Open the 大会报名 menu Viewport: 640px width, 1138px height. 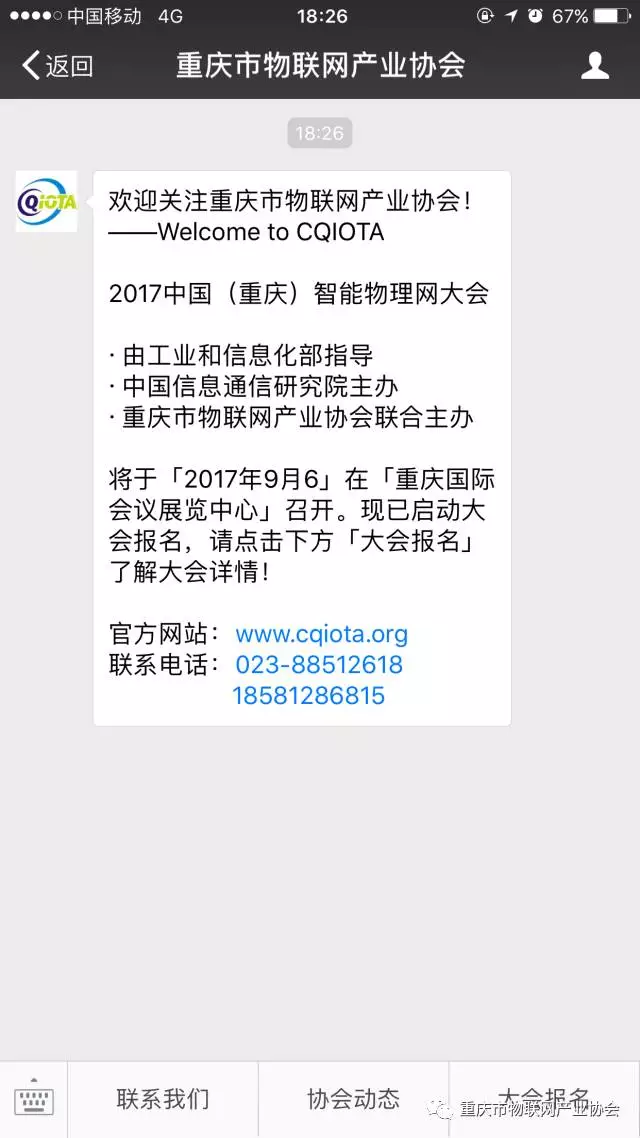pos(545,1100)
